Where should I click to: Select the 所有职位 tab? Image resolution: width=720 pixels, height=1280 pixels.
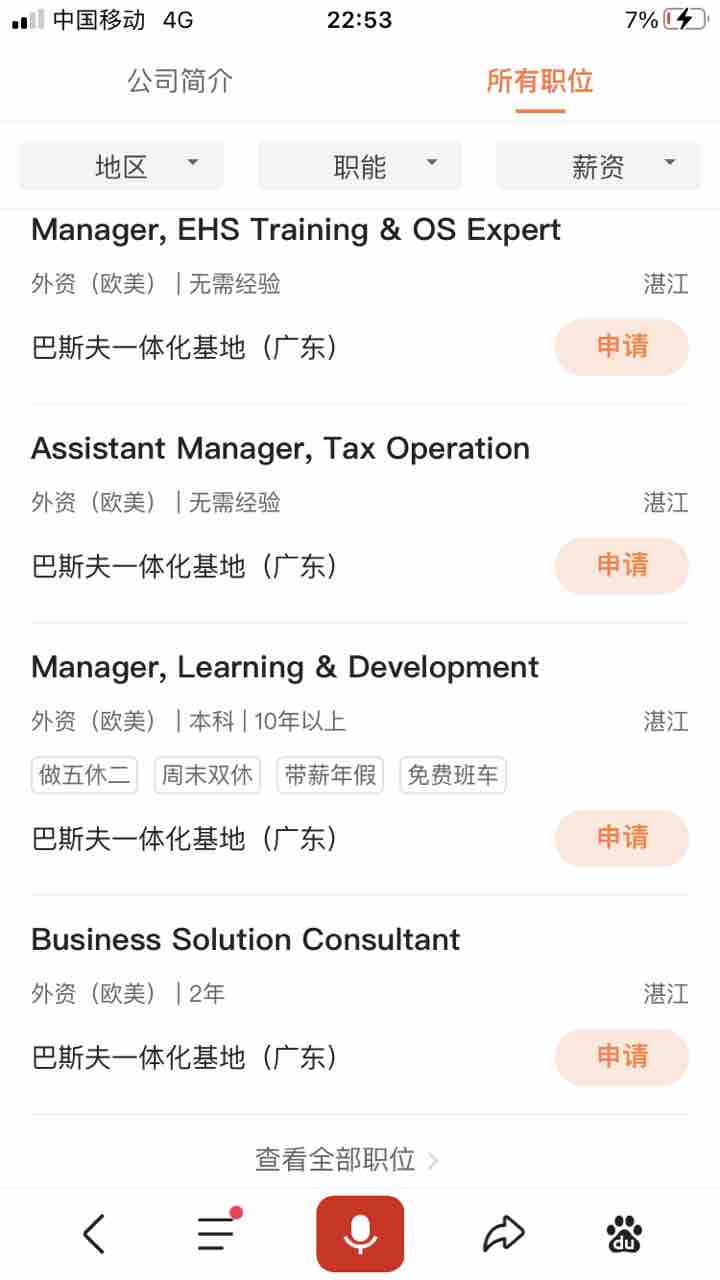[x=540, y=81]
